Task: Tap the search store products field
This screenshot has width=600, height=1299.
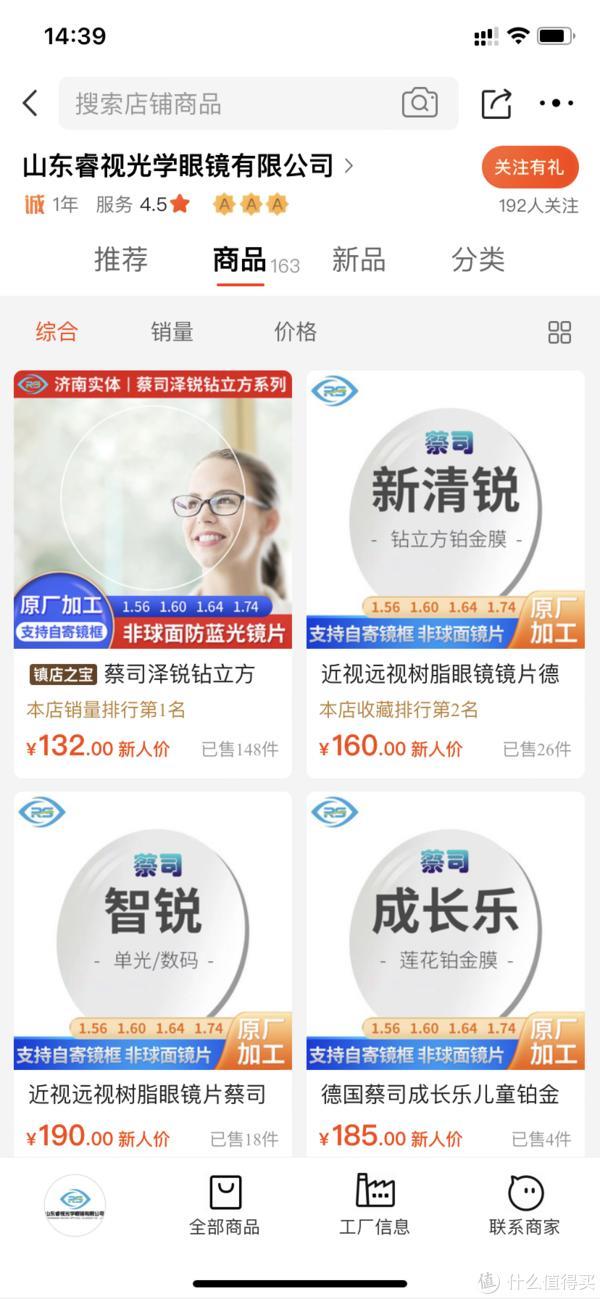Action: 230,103
